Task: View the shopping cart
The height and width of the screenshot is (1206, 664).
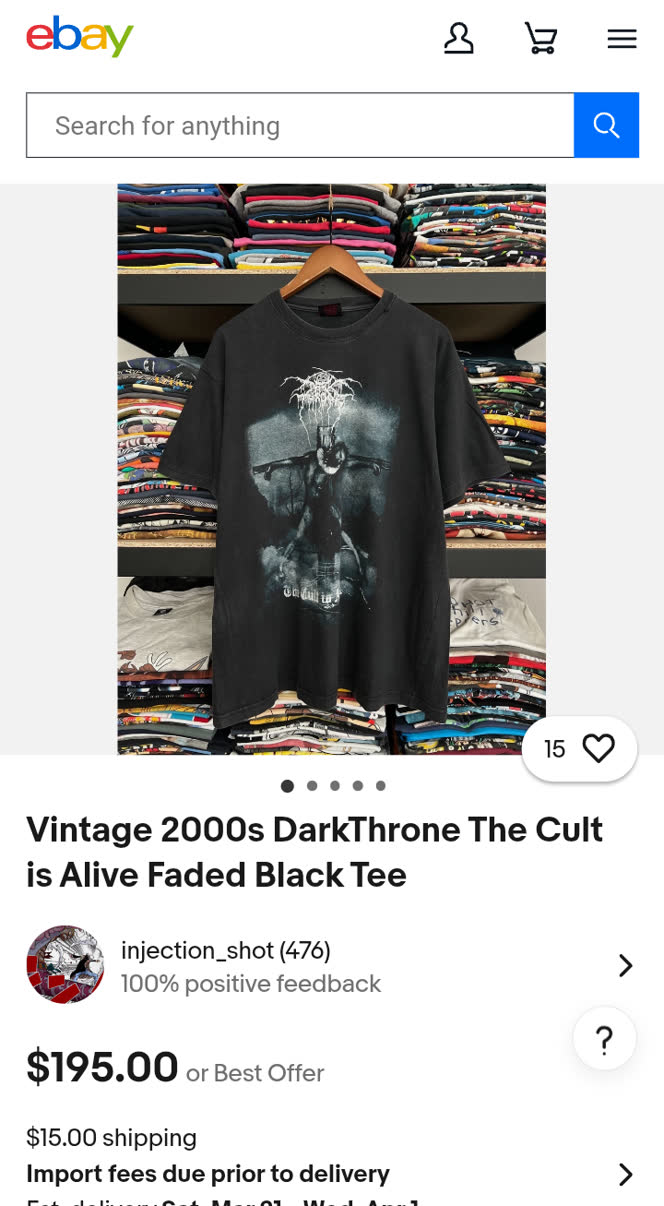Action: [x=540, y=39]
